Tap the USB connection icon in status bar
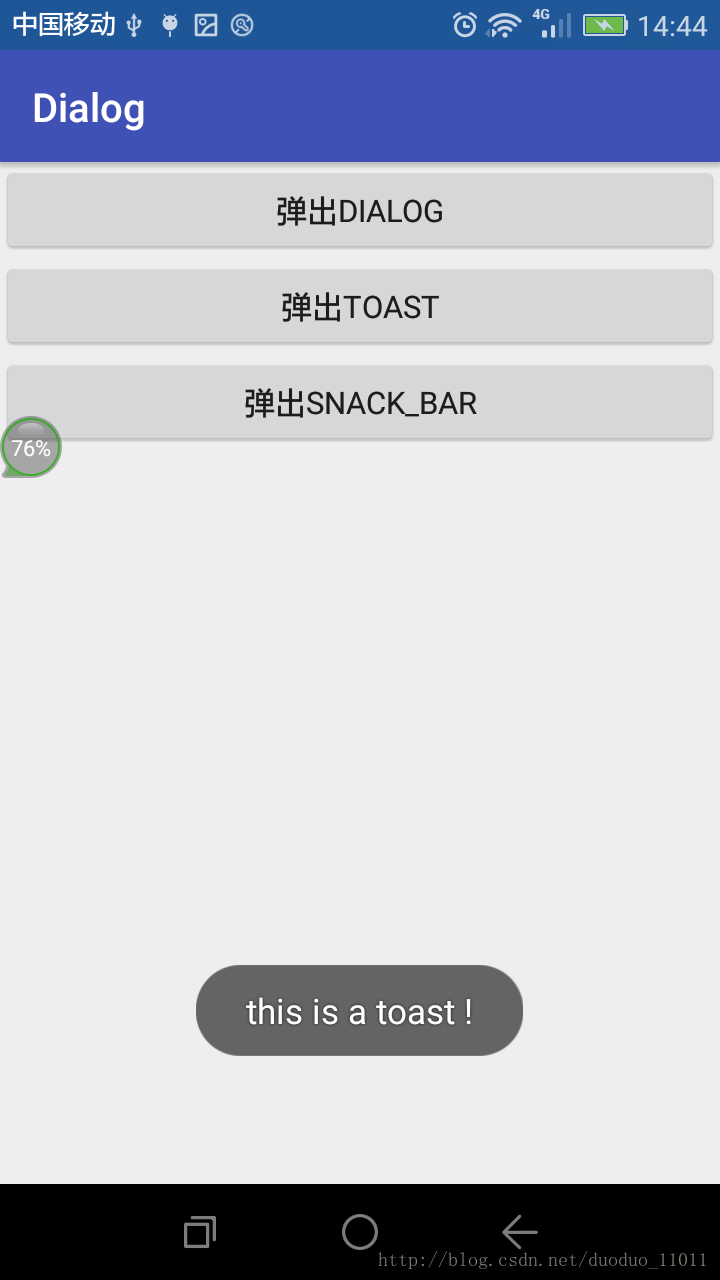The width and height of the screenshot is (720, 1280). click(134, 24)
